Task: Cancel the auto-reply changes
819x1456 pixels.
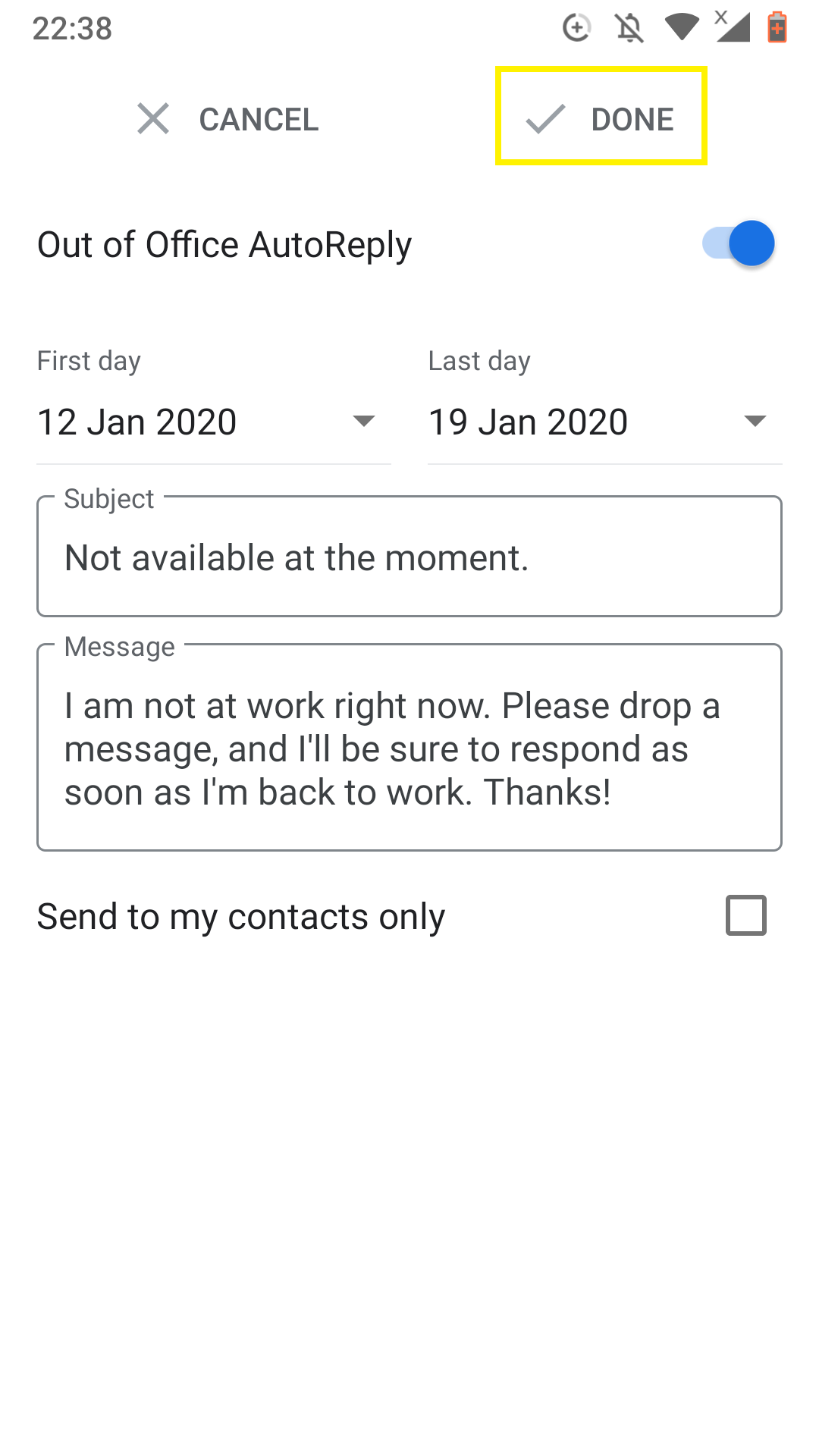Action: (227, 119)
